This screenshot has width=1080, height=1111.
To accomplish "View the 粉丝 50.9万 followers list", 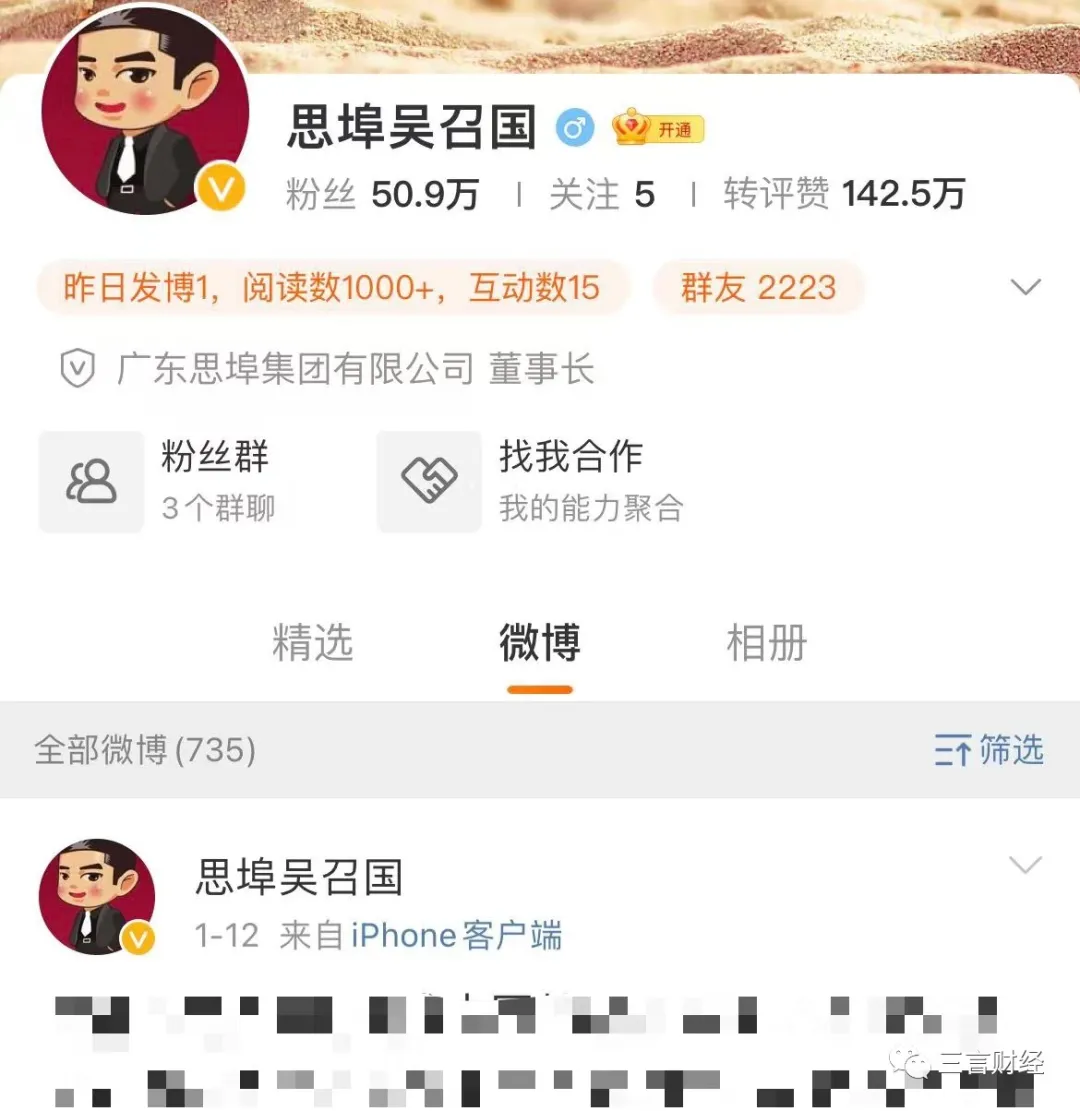I will tap(382, 194).
